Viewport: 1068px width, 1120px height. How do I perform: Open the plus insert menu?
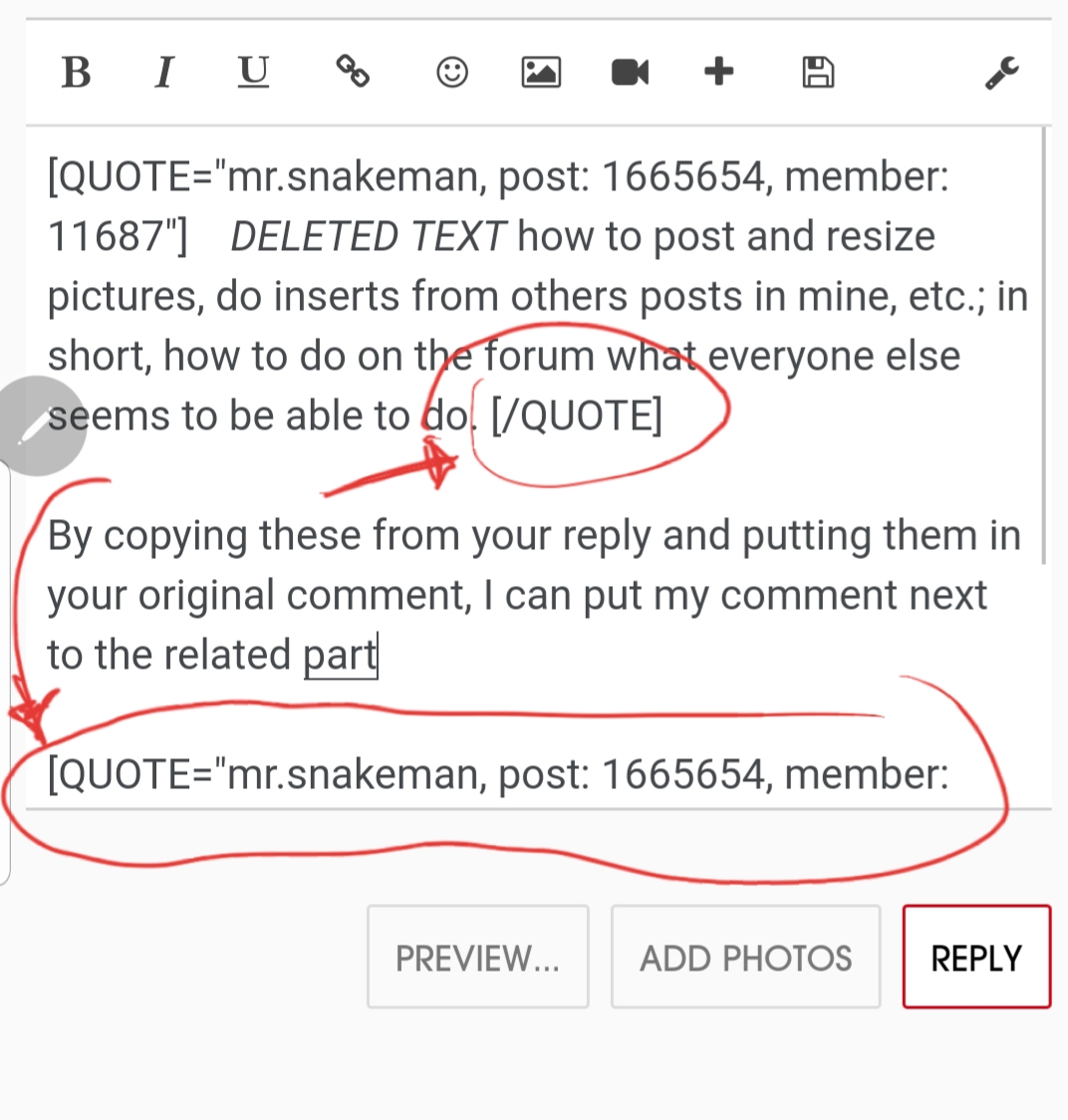[718, 72]
